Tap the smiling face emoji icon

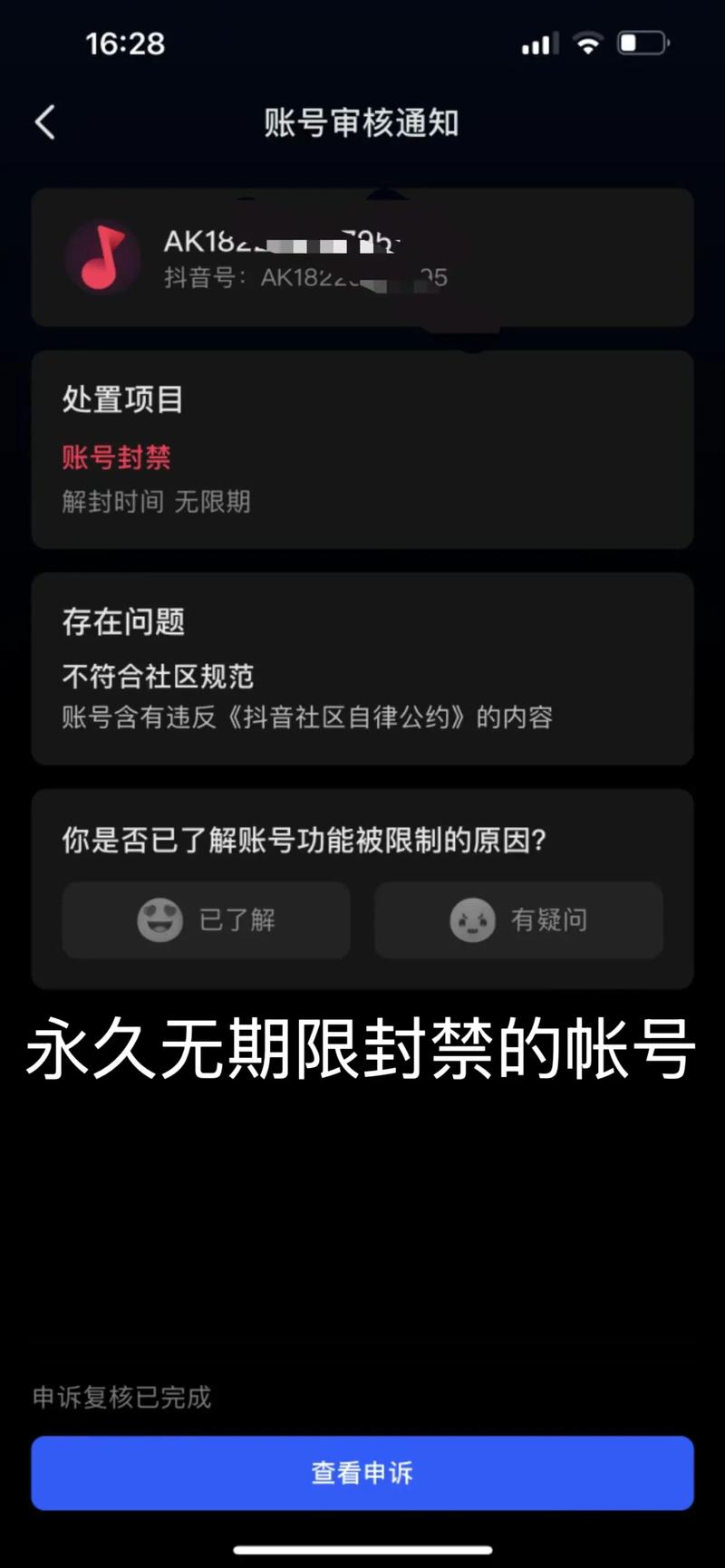pyautogui.click(x=159, y=920)
